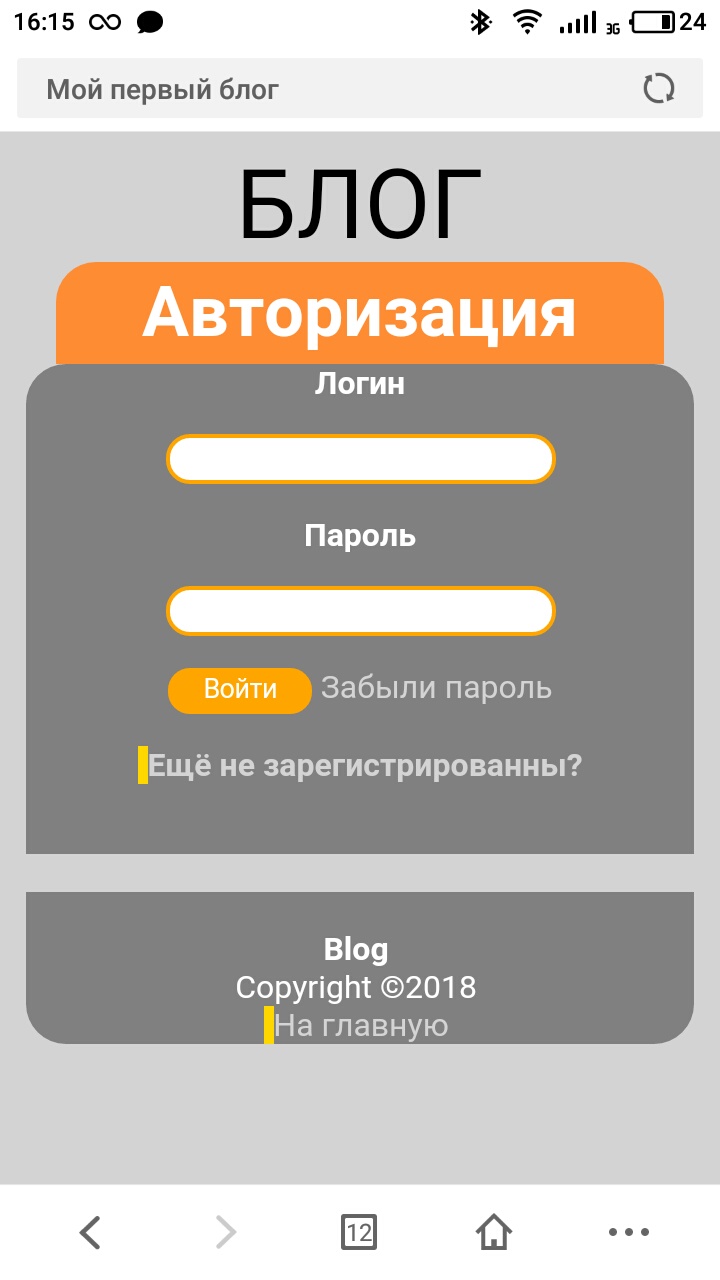Open the Забыли пароль link
This screenshot has width=720, height=1280.
(x=436, y=688)
